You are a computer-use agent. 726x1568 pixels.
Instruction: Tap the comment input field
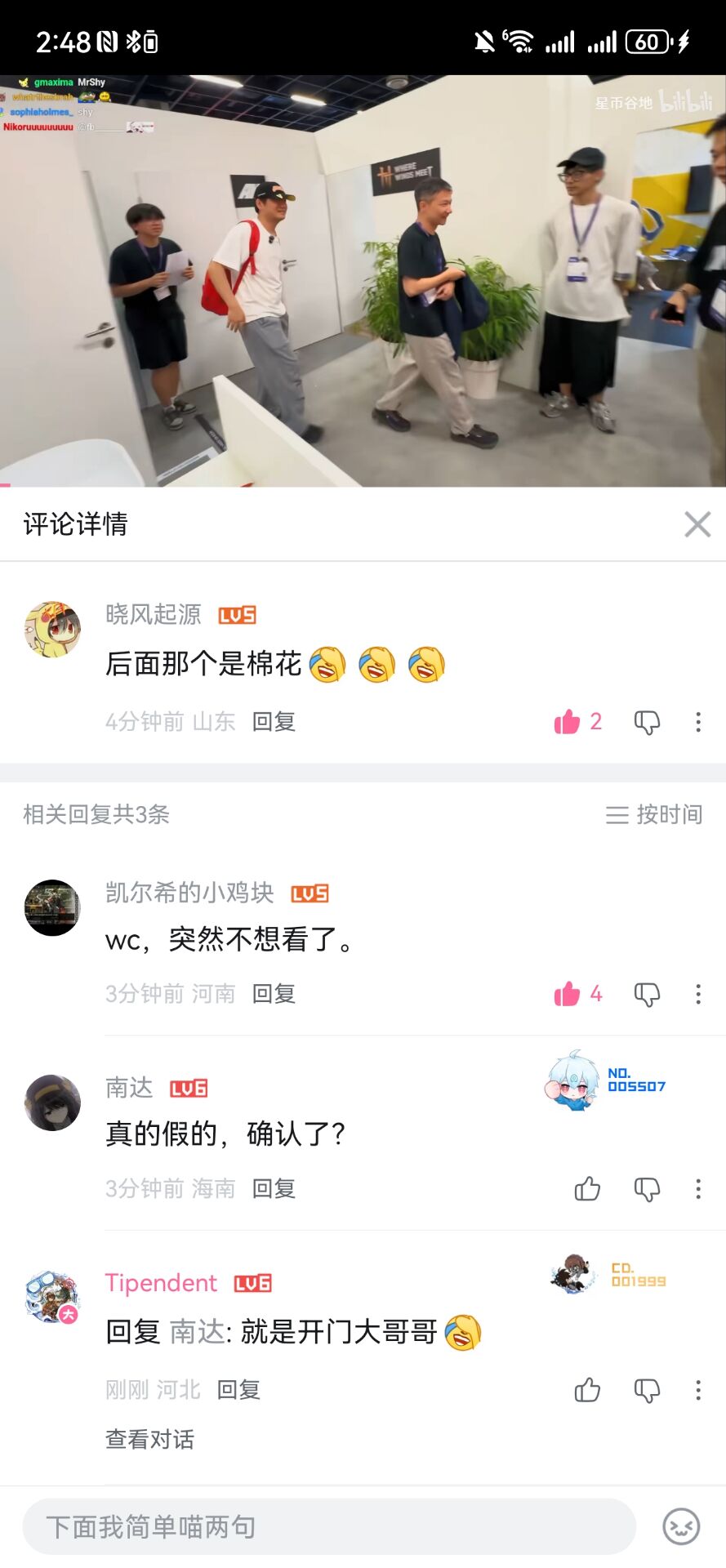[329, 1526]
